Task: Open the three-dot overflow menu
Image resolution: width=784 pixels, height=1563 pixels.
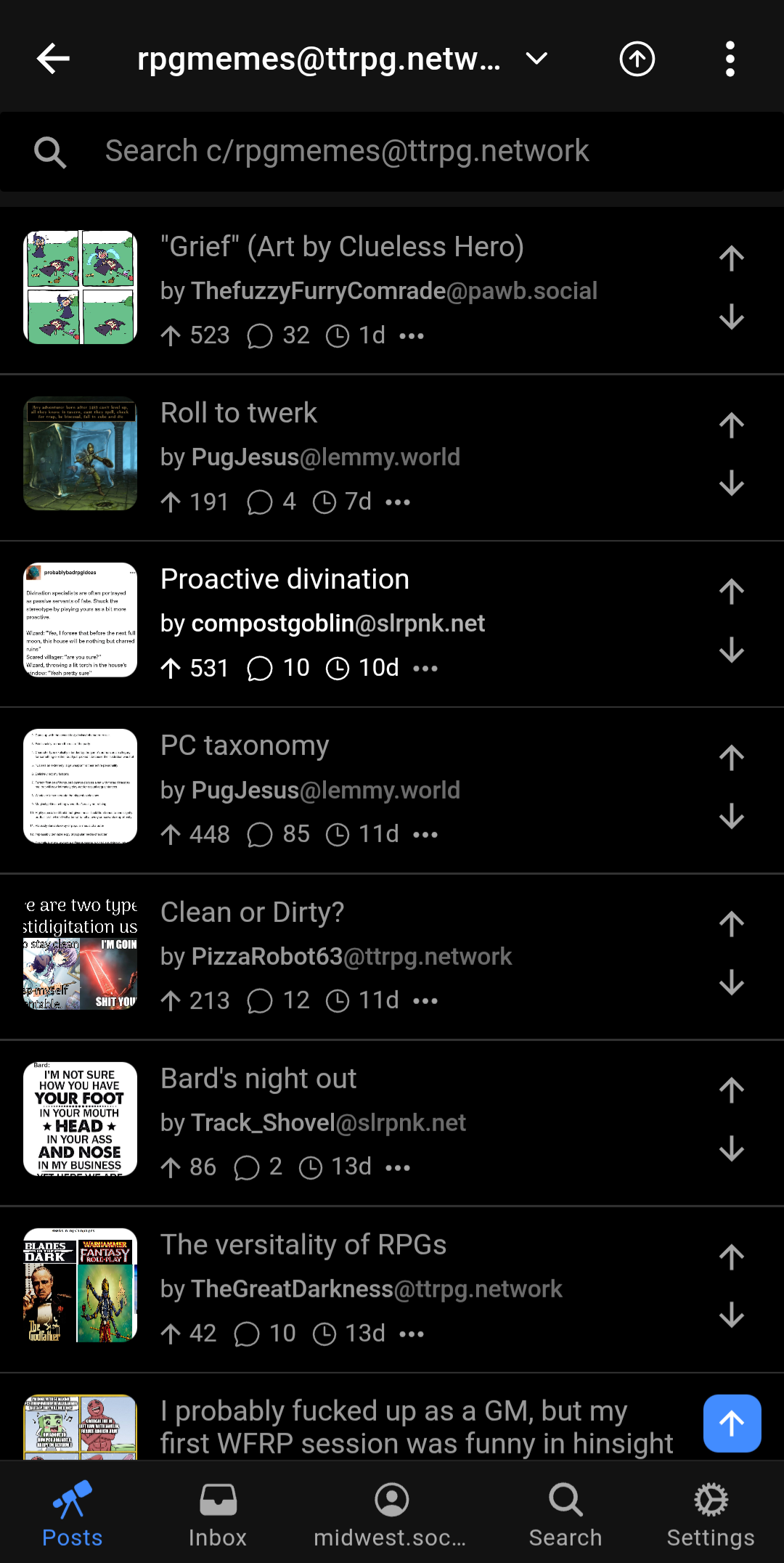Action: (730, 59)
